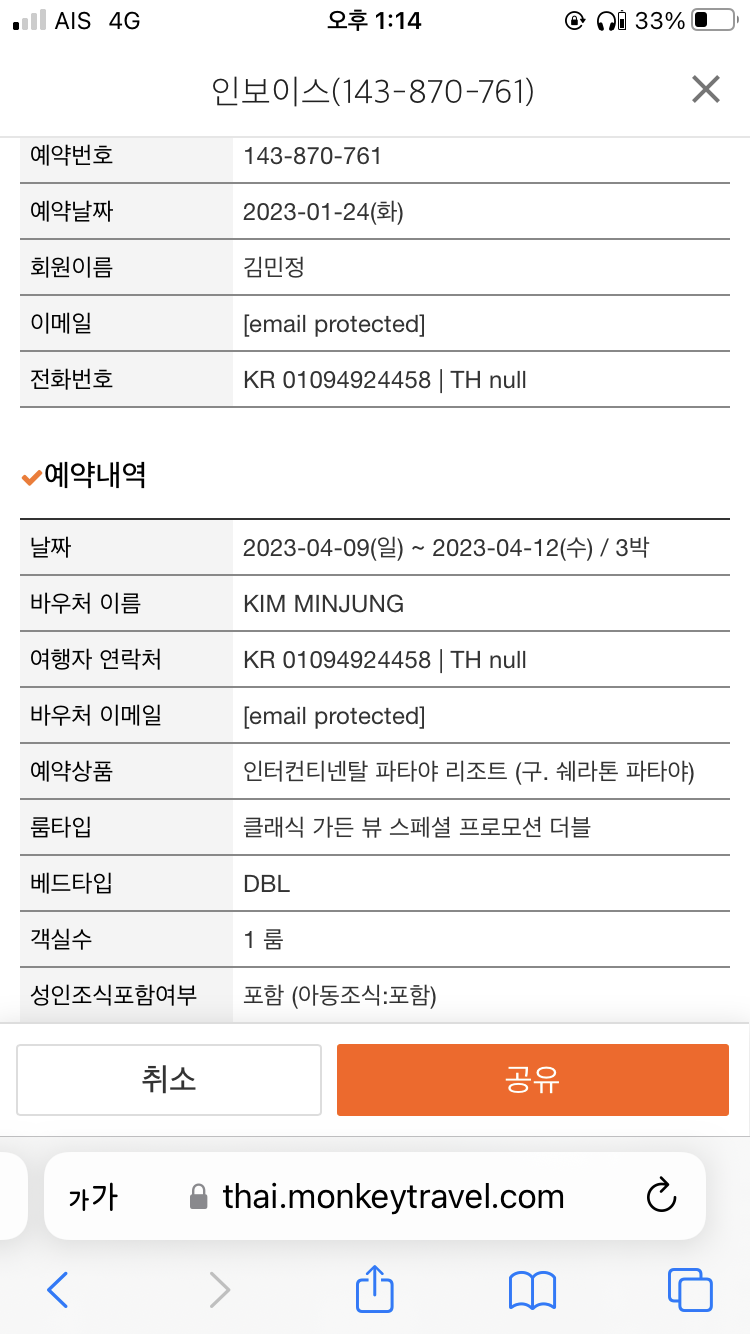Reload the page in the address bar
The height and width of the screenshot is (1334, 750).
click(662, 1196)
